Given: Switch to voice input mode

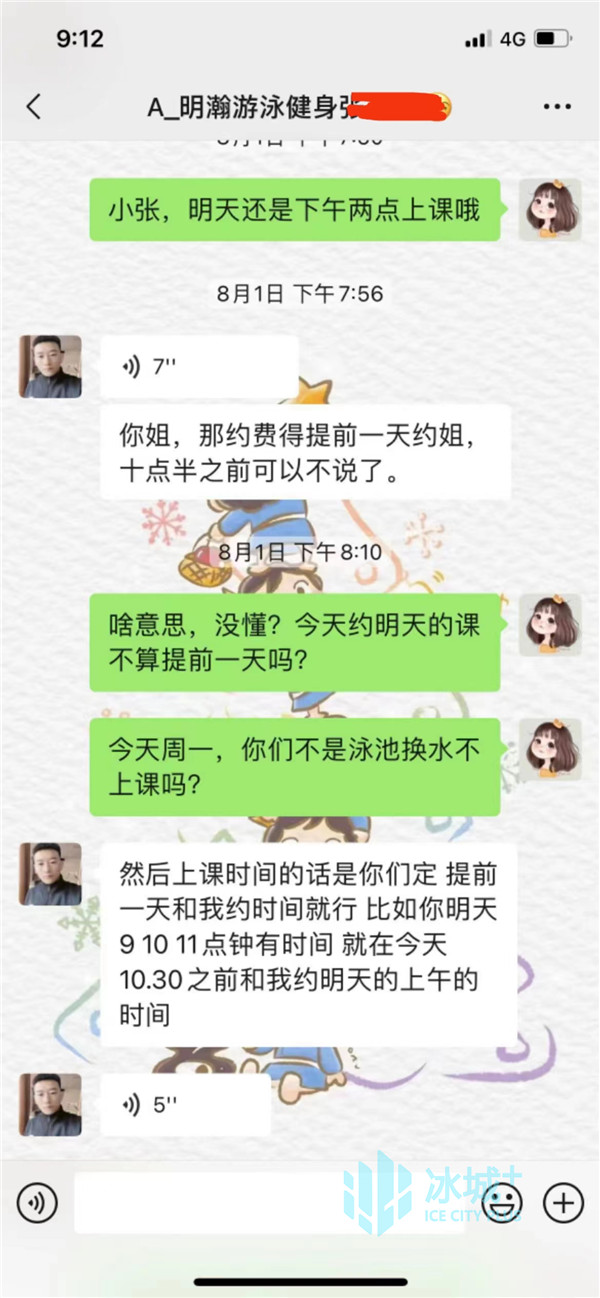Looking at the screenshot, I should click(x=37, y=1201).
